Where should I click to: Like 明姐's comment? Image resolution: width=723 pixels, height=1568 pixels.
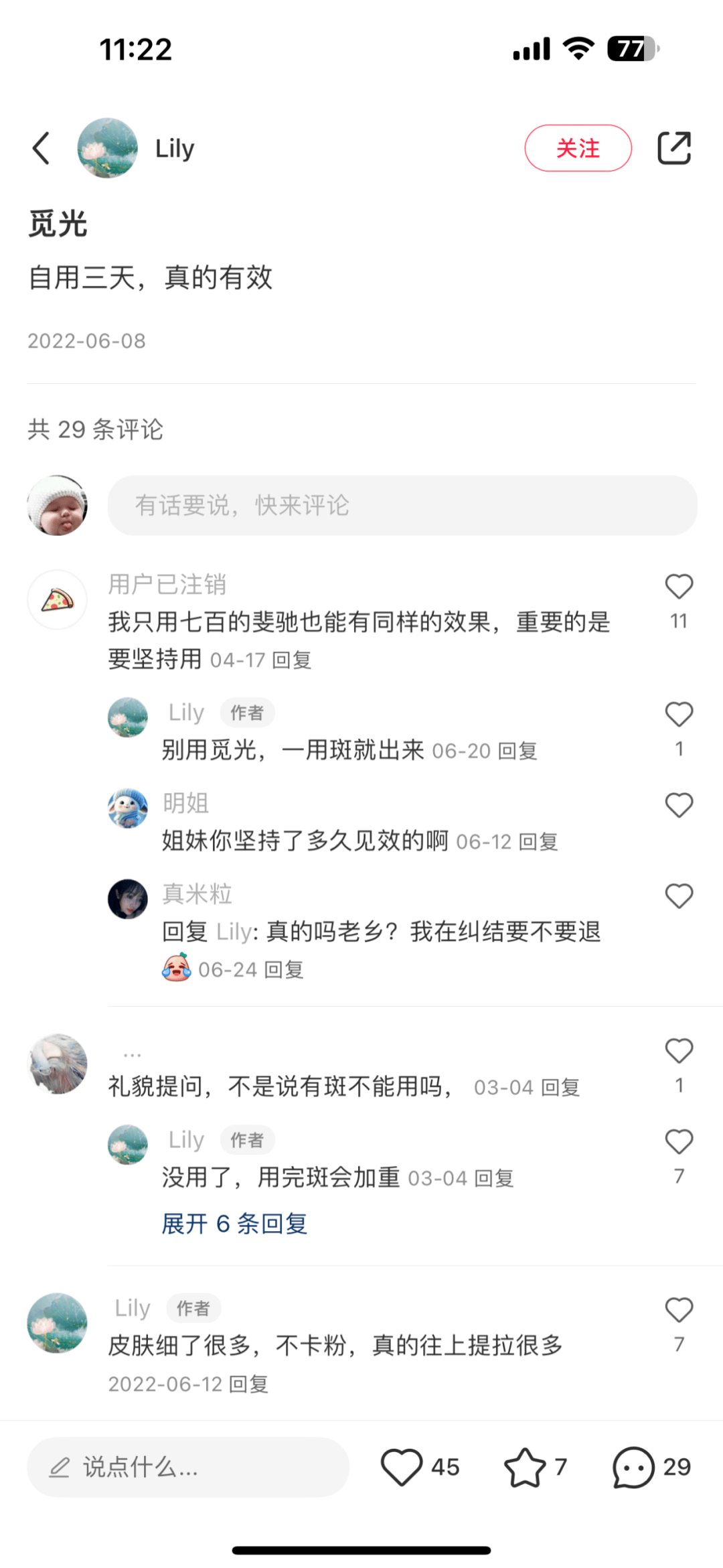[678, 805]
